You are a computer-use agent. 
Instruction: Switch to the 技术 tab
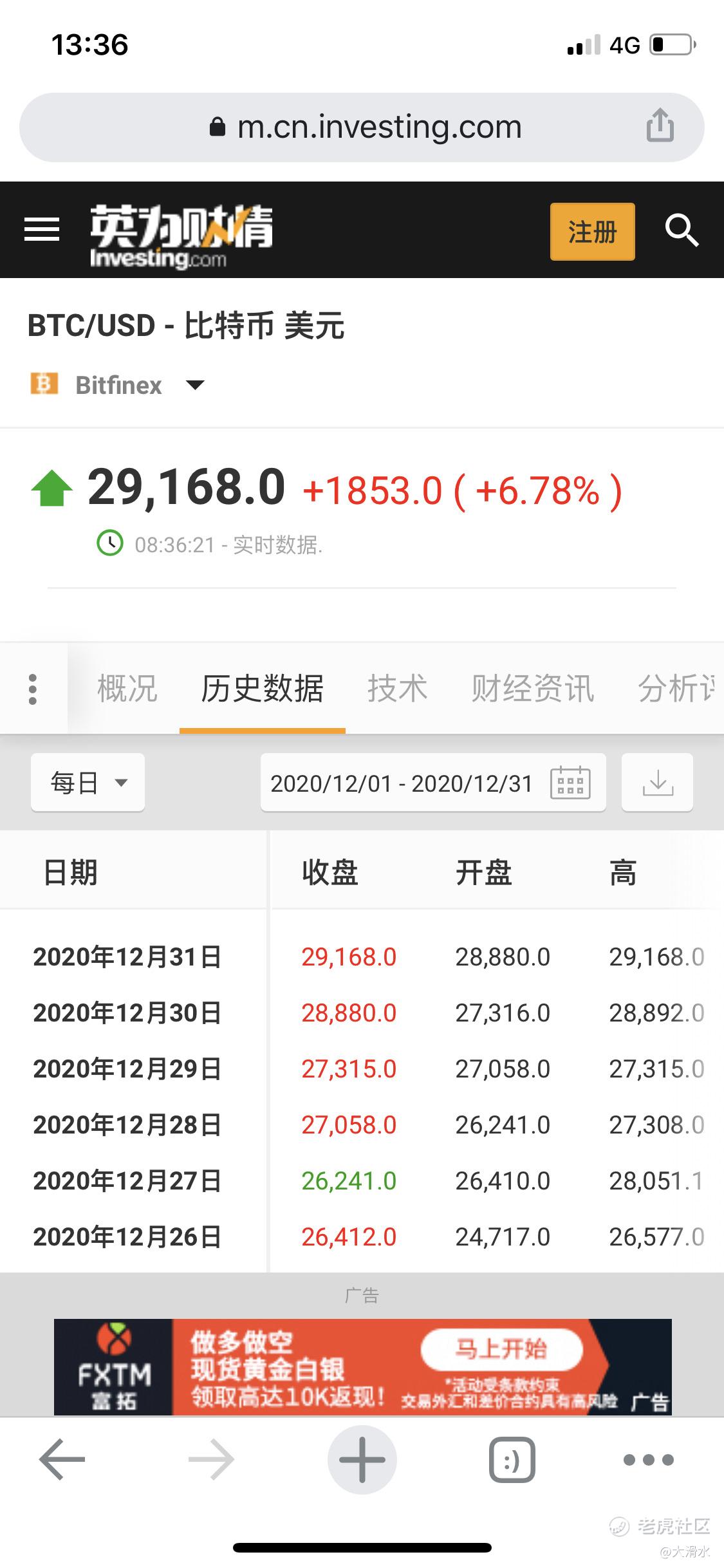click(397, 689)
